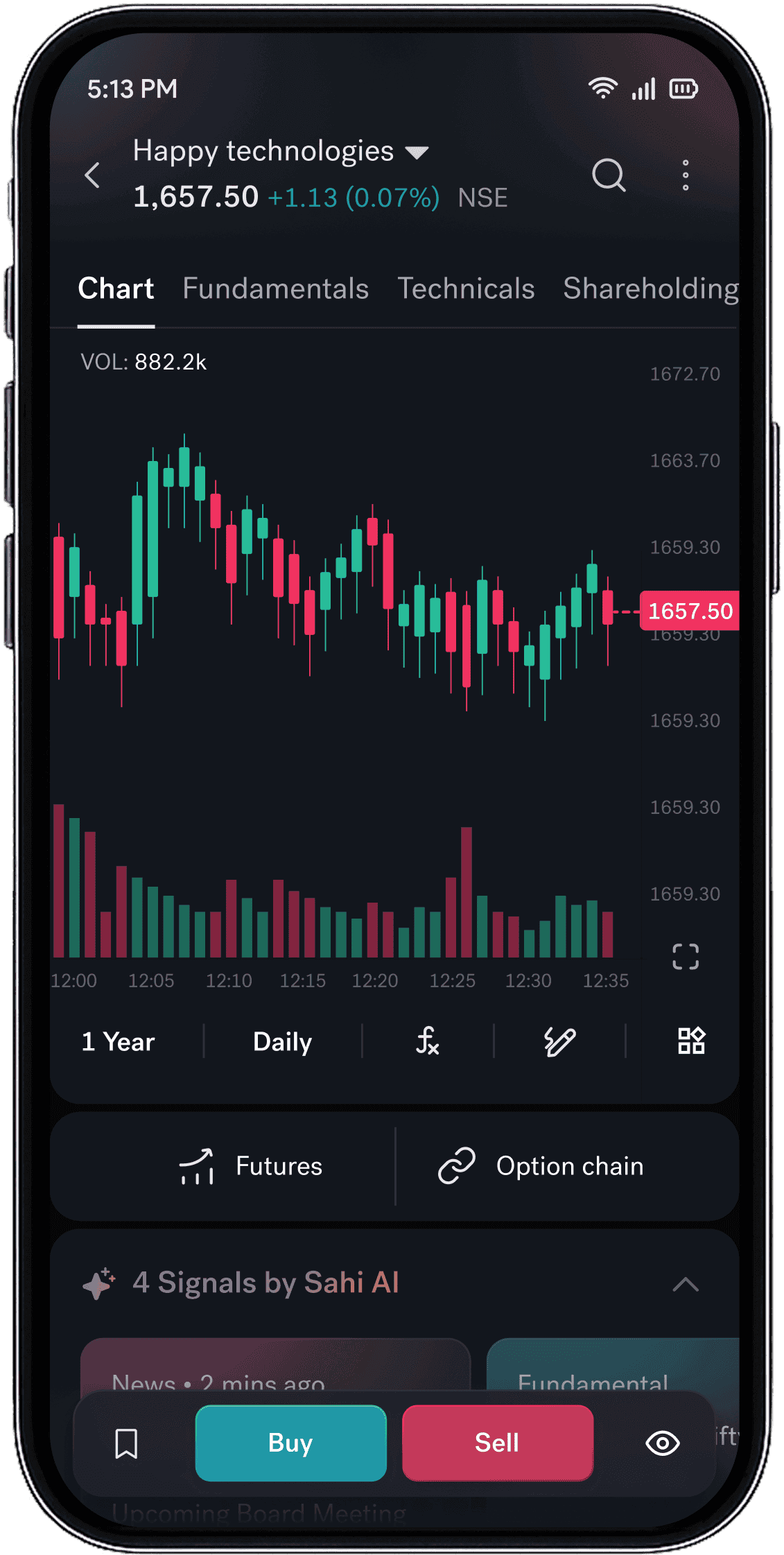Open the Shareholding tab
This screenshot has width=784, height=1555.
tap(650, 289)
